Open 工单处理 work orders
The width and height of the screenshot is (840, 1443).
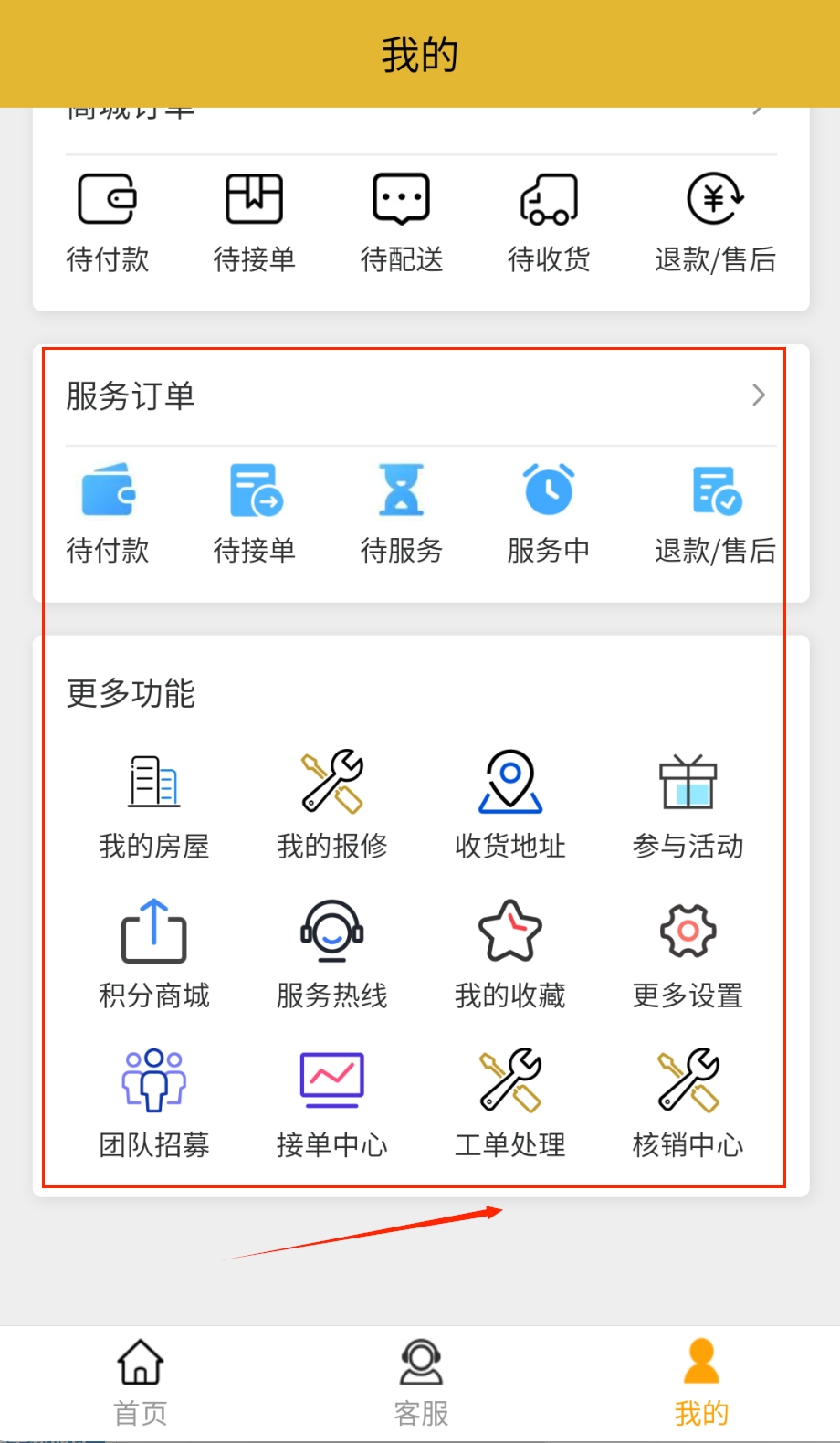point(510,1103)
